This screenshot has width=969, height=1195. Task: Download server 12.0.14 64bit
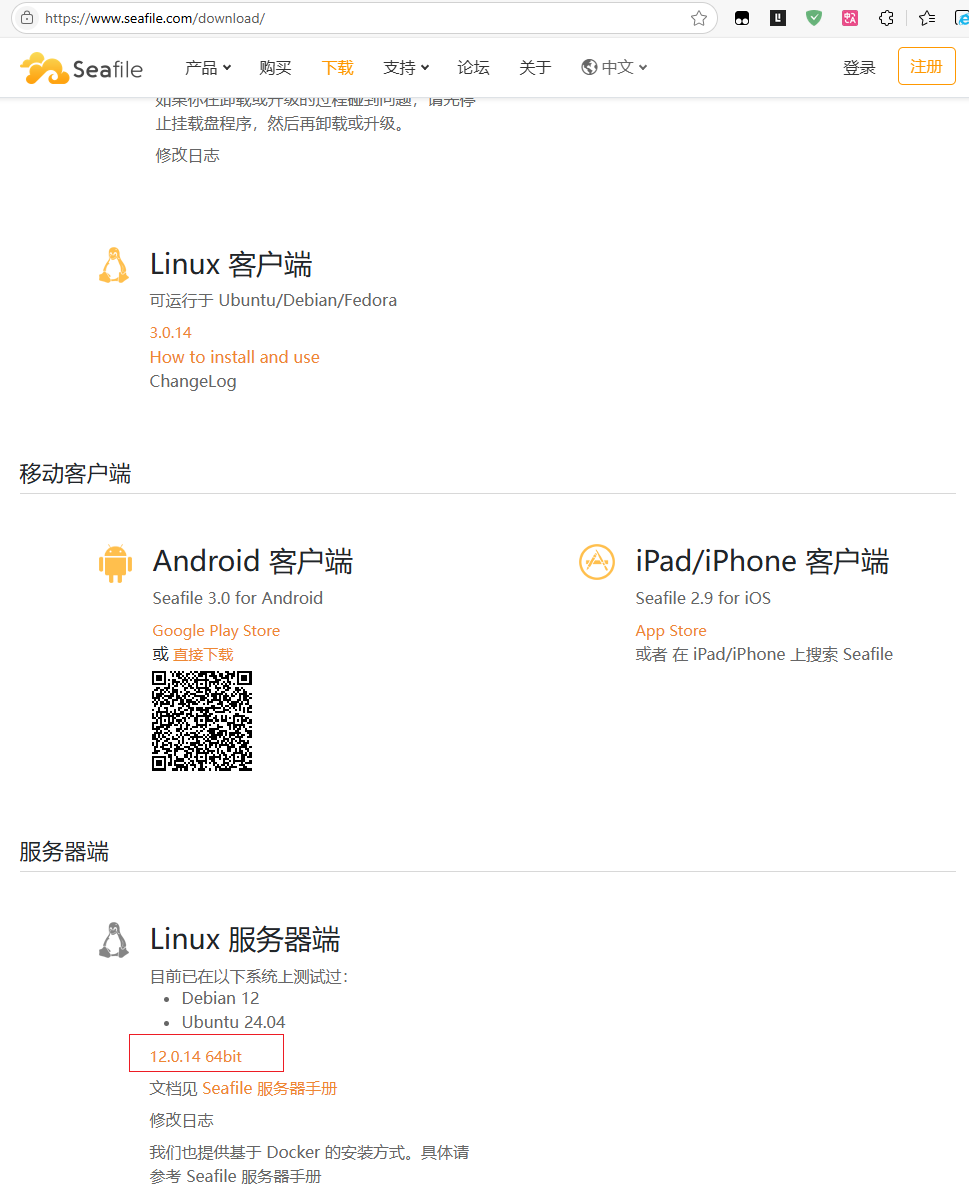pyautogui.click(x=196, y=1056)
